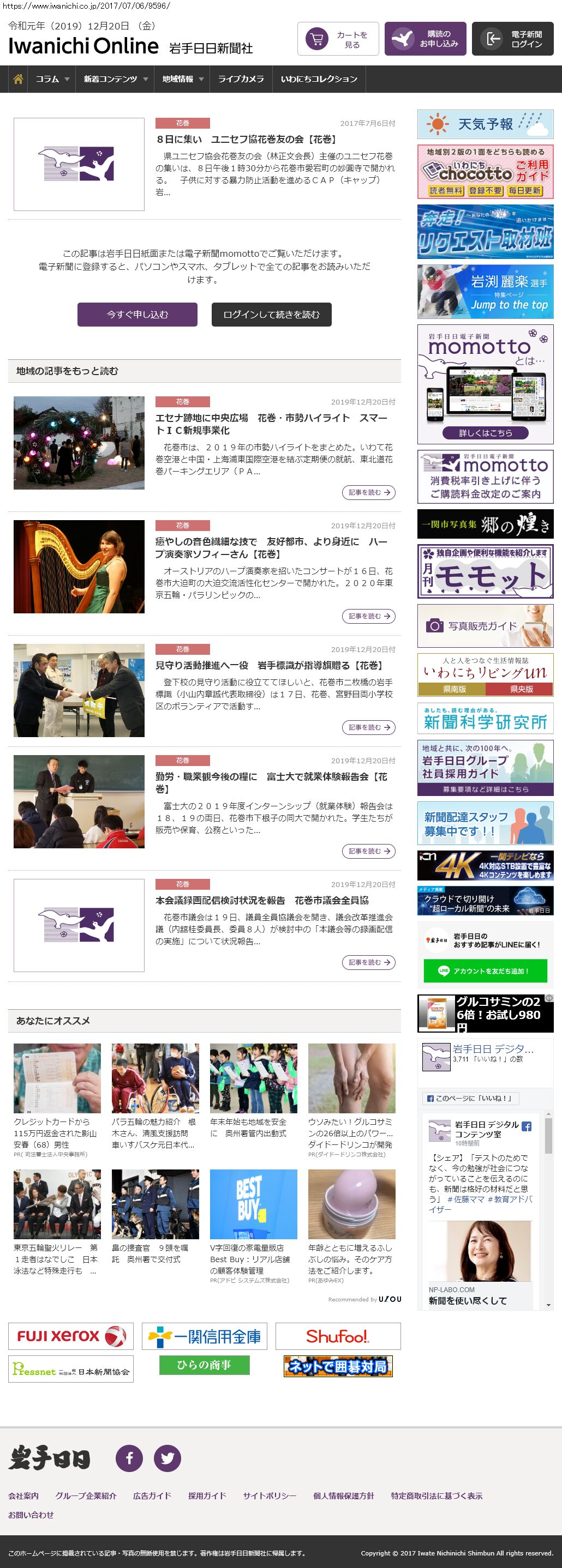Expand the 新着コンテンツ menu
562x1568 pixels.
115,79
